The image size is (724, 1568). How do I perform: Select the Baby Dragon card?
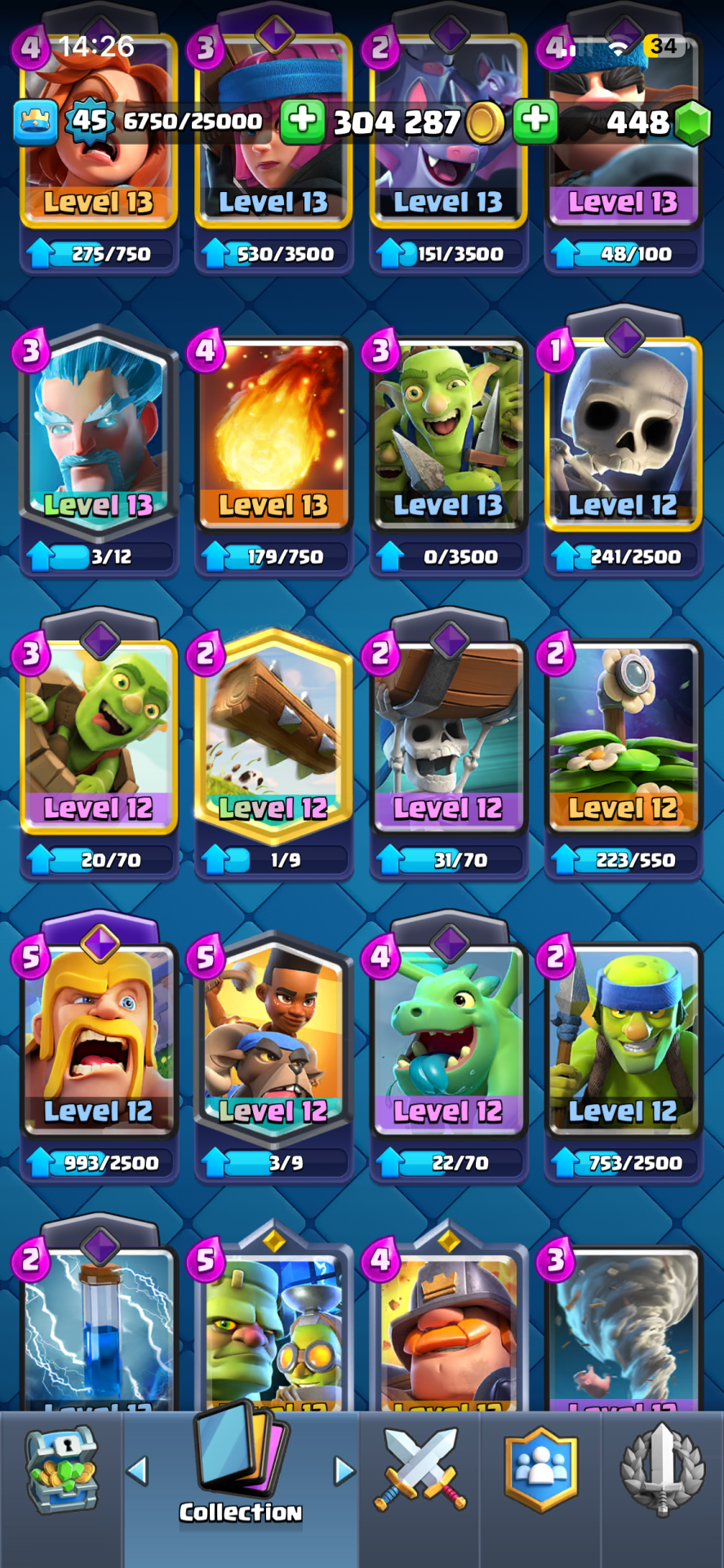(x=448, y=1037)
